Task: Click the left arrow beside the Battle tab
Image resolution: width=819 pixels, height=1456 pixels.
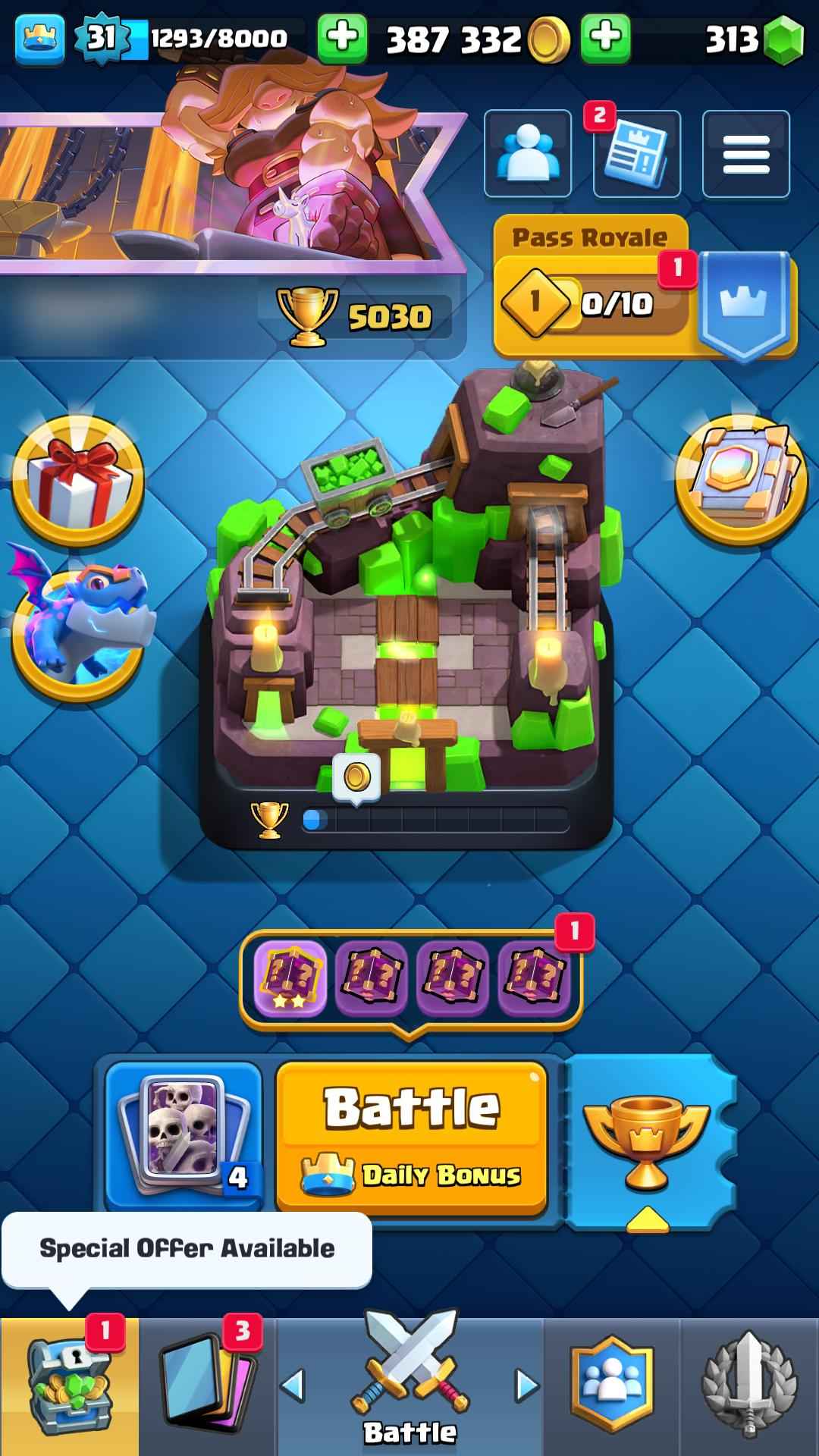Action: coord(294,1384)
